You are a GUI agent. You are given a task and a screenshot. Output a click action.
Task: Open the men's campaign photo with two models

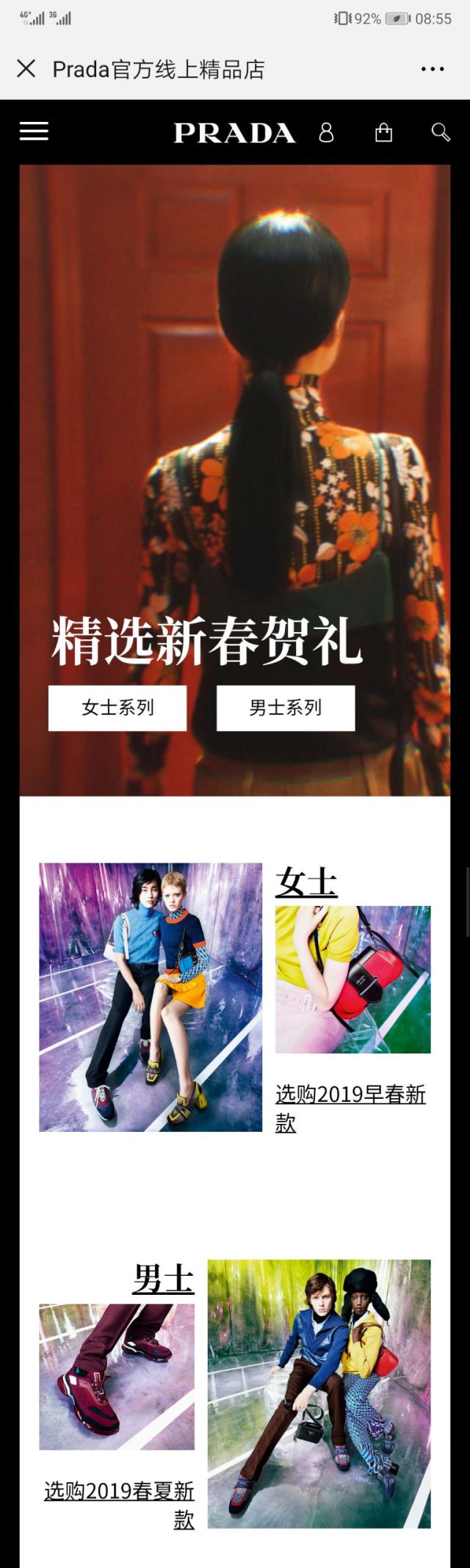319,1393
